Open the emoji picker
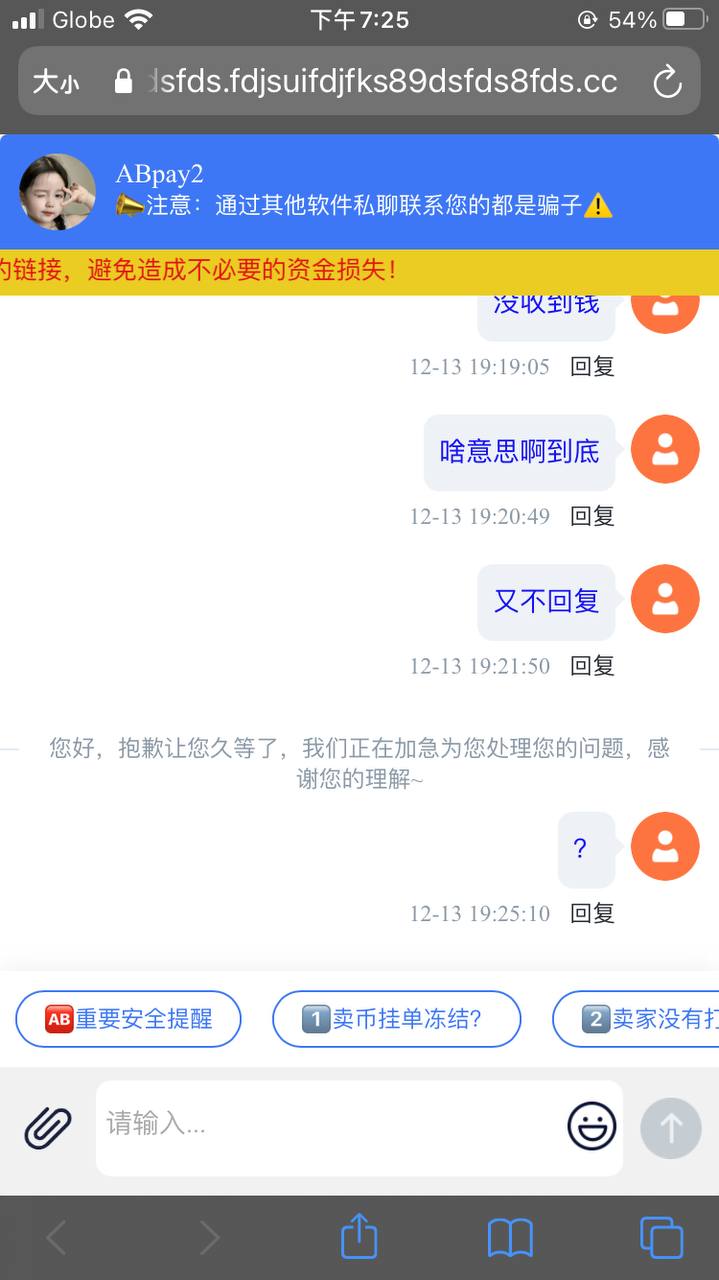The height and width of the screenshot is (1280, 719). point(592,1128)
